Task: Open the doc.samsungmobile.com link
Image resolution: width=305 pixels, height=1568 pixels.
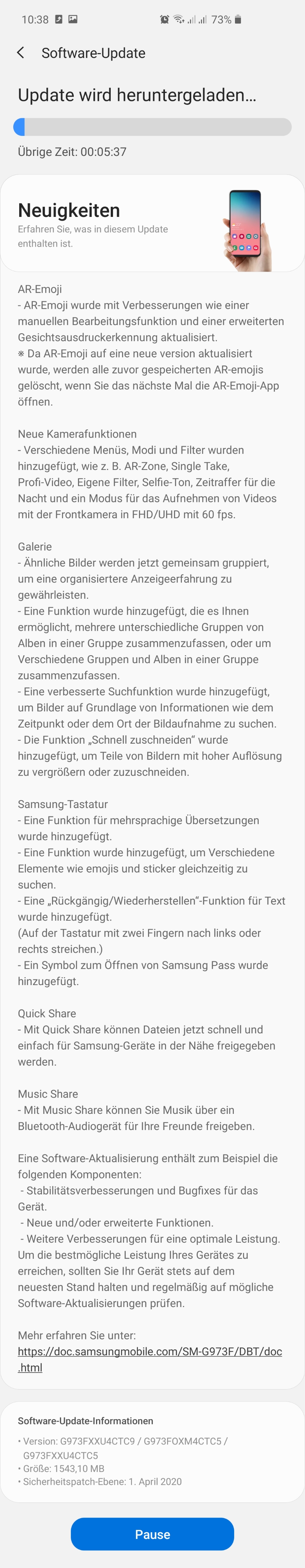Action: point(150,1359)
